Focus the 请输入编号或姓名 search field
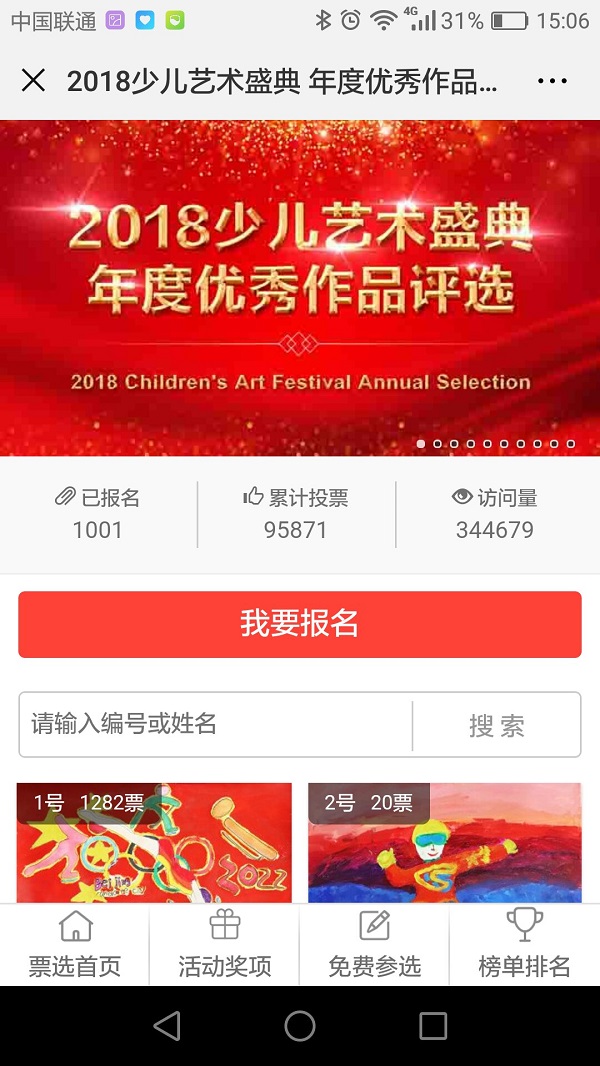600x1066 pixels. click(x=215, y=724)
